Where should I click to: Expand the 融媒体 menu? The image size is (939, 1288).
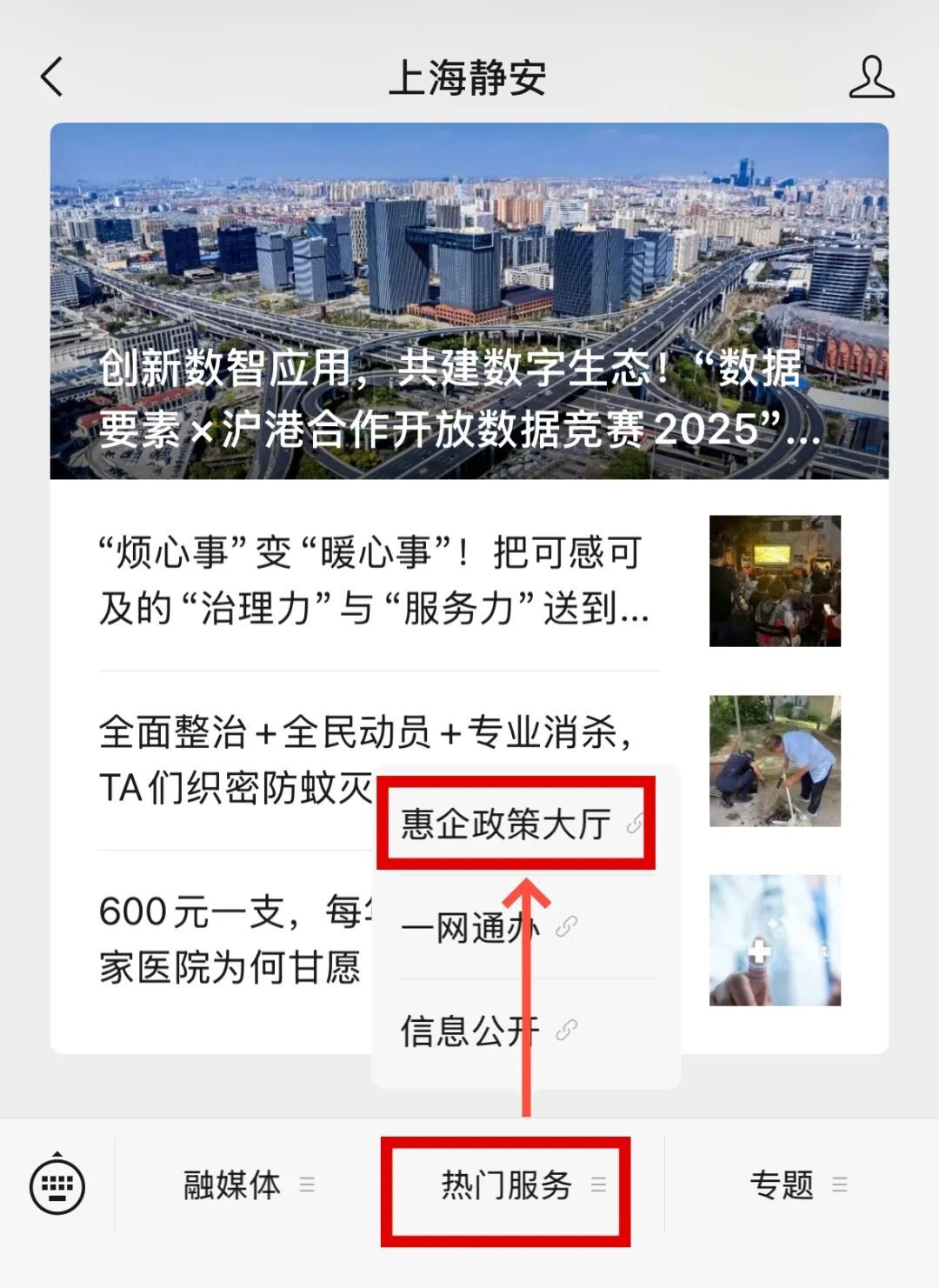pos(248,1185)
